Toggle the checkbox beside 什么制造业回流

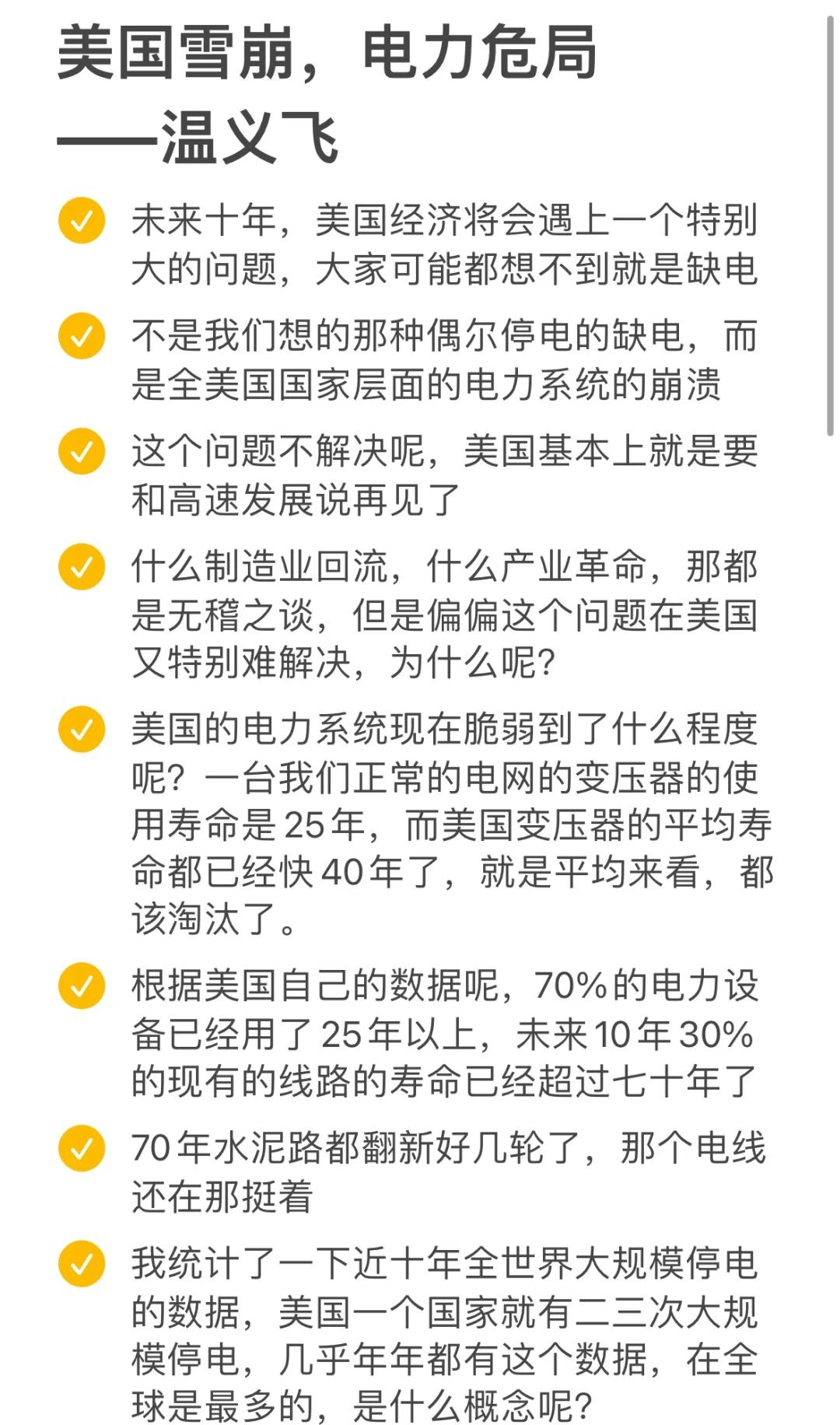point(82,566)
